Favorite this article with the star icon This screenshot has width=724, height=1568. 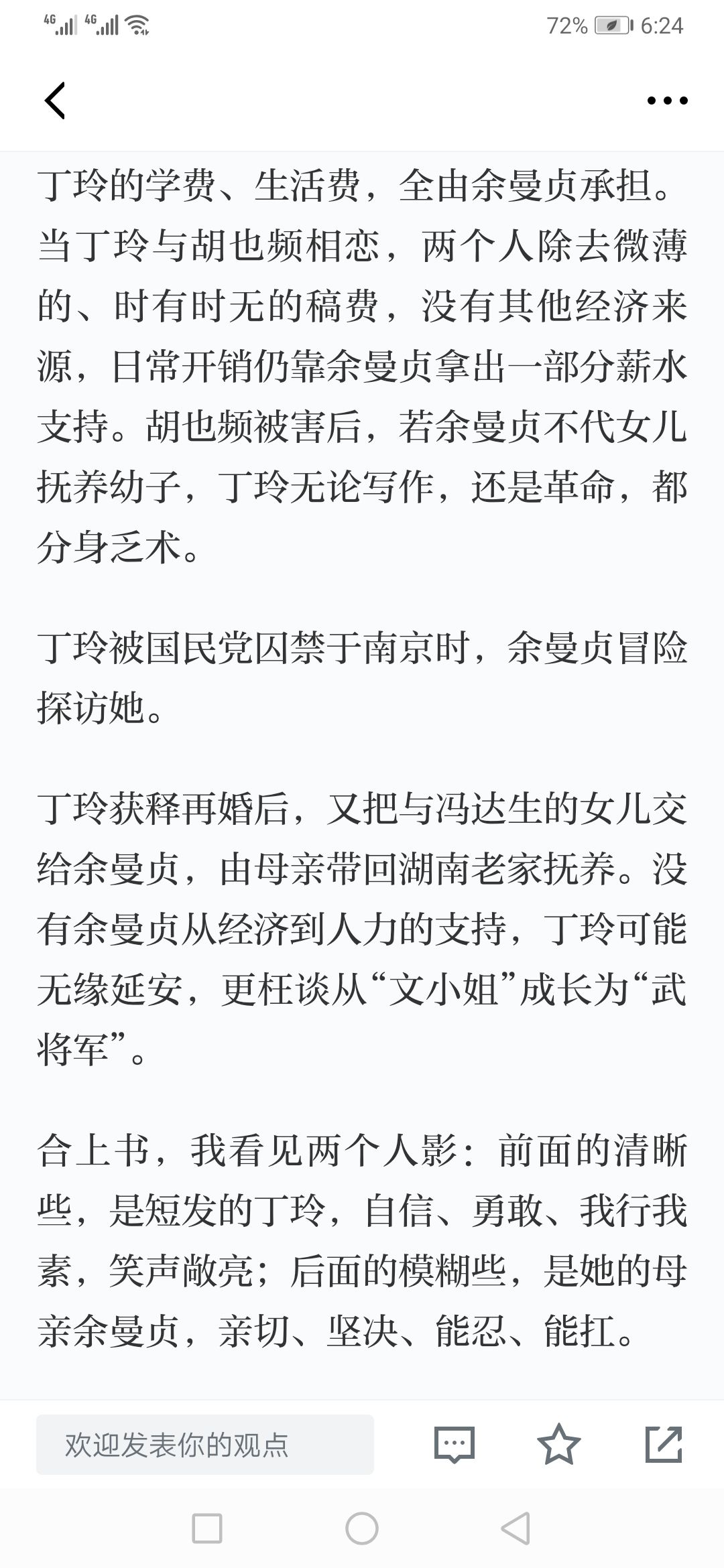pos(559,1444)
